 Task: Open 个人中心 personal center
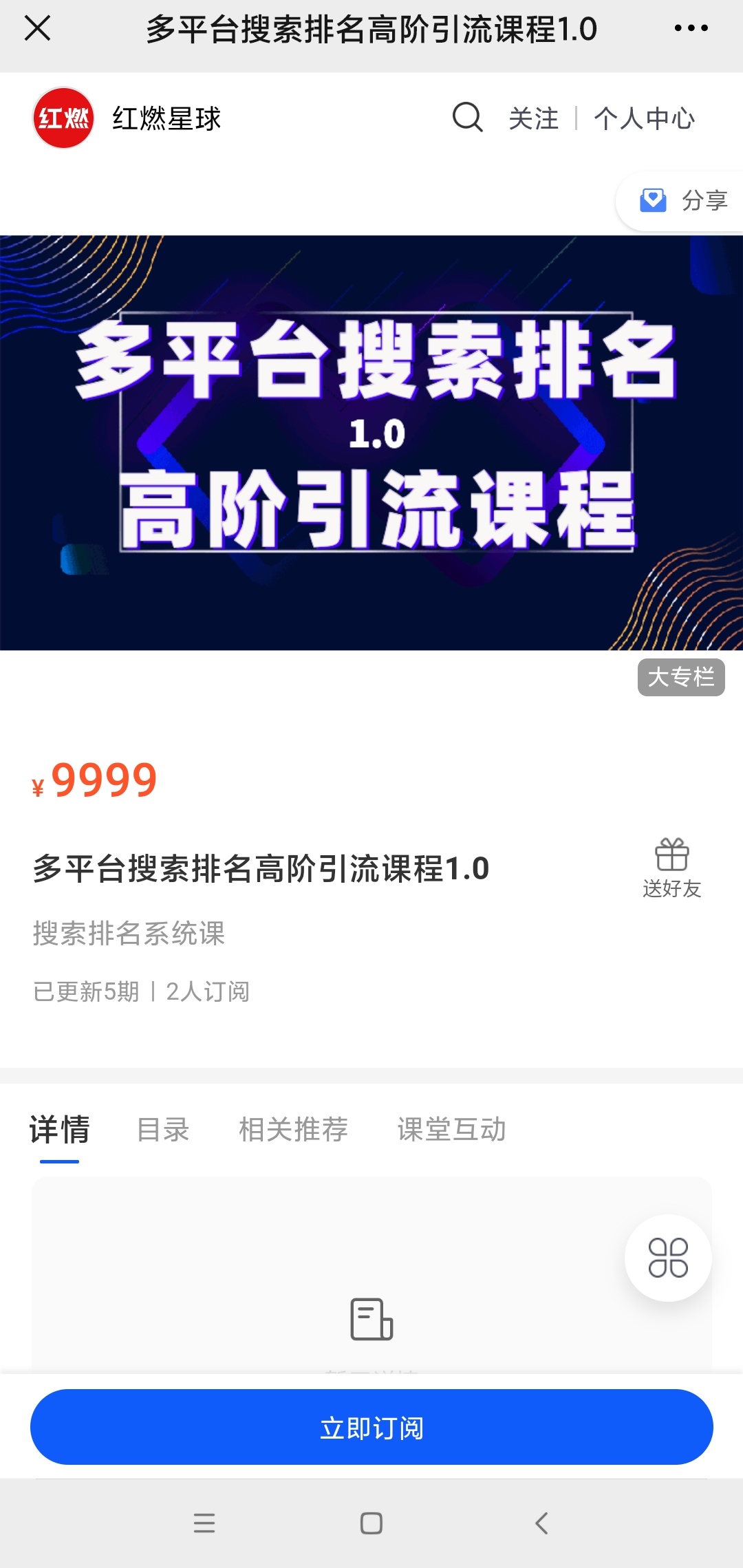(644, 118)
